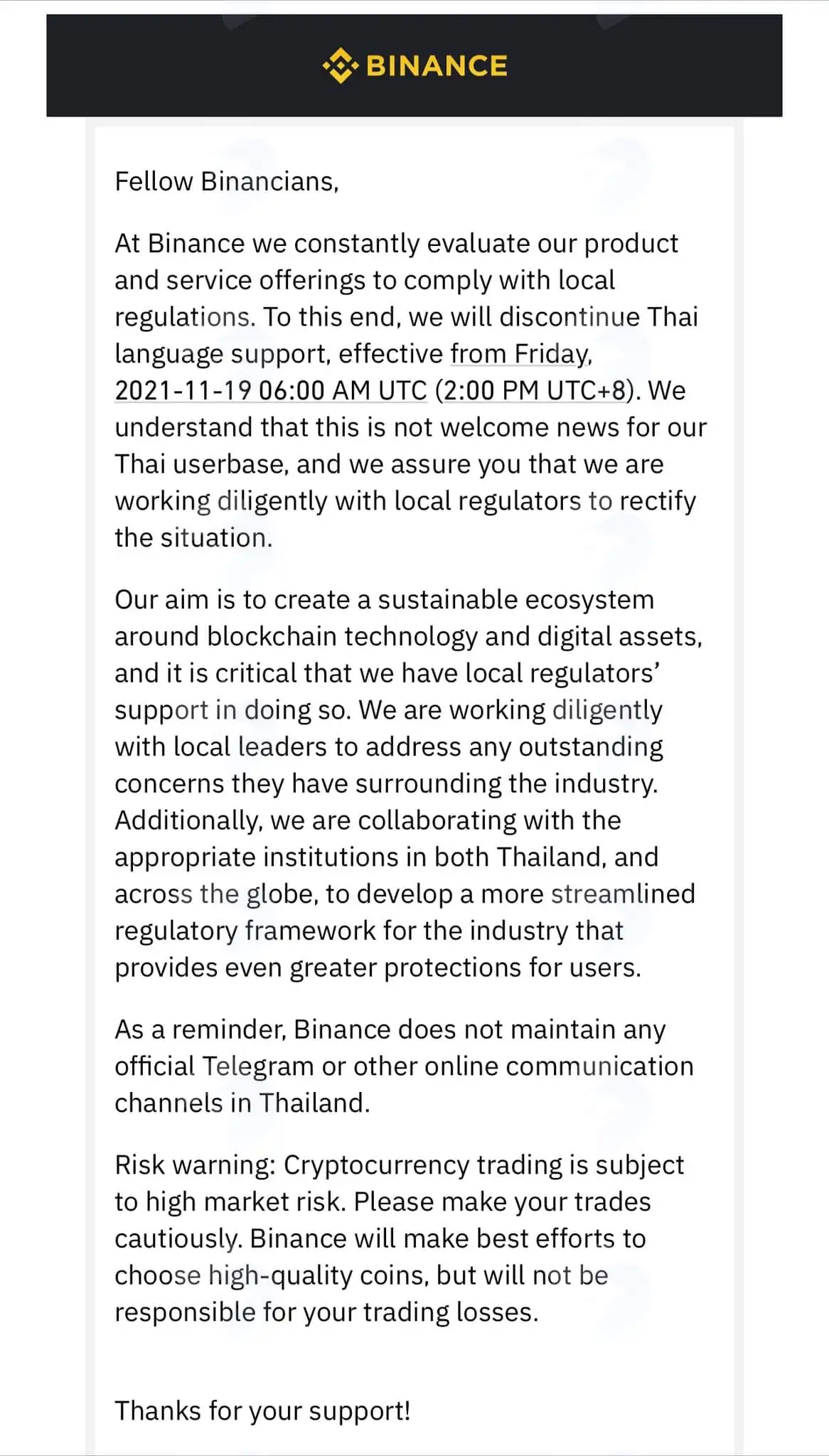Open the underlined 2021-11-19 06:00 AM UTC date

point(271,390)
